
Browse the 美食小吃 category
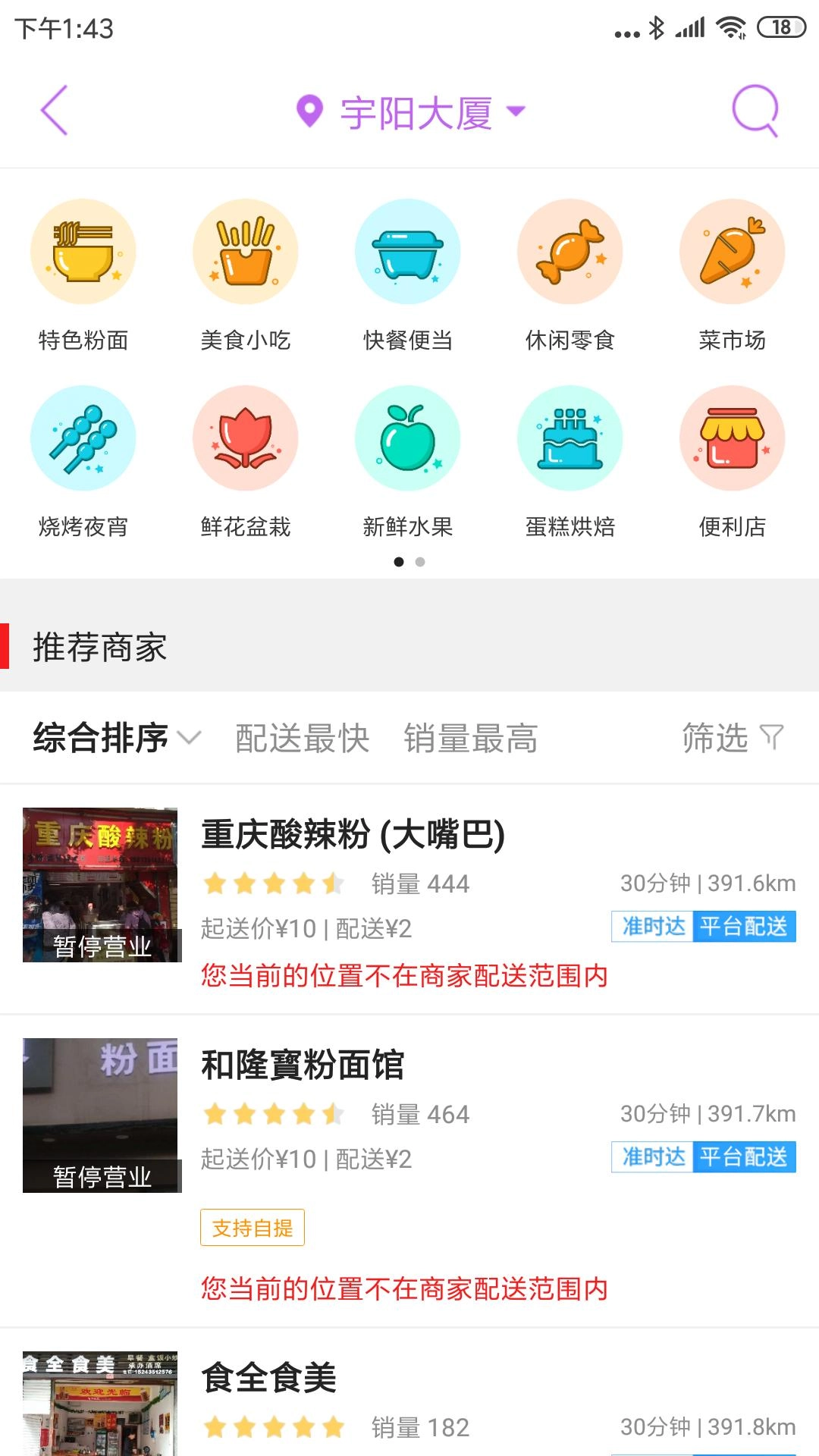pyautogui.click(x=246, y=275)
